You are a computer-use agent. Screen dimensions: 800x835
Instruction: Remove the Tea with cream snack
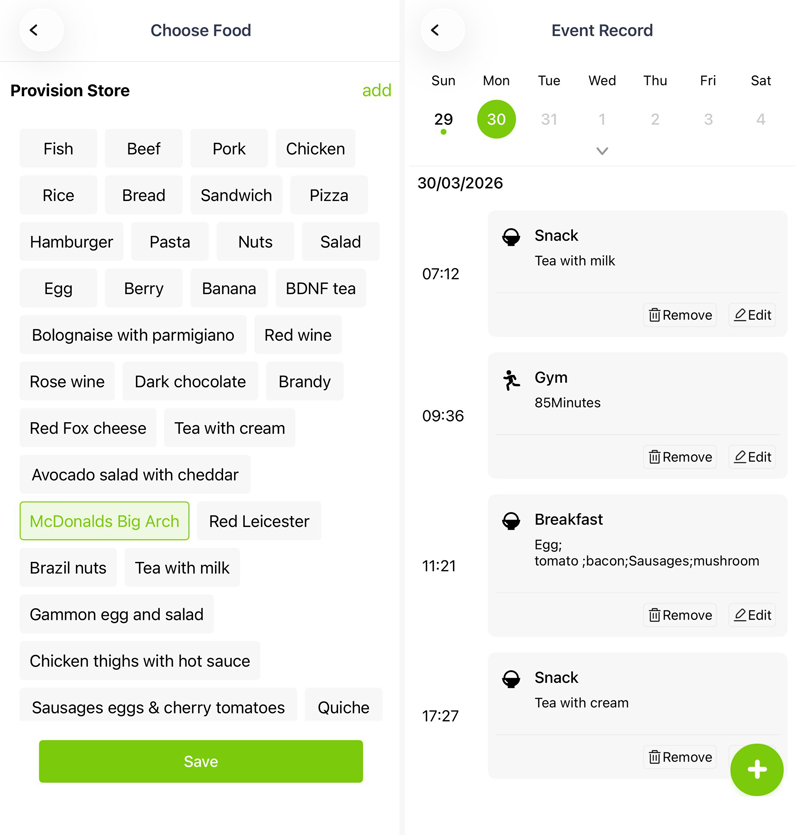(x=680, y=757)
